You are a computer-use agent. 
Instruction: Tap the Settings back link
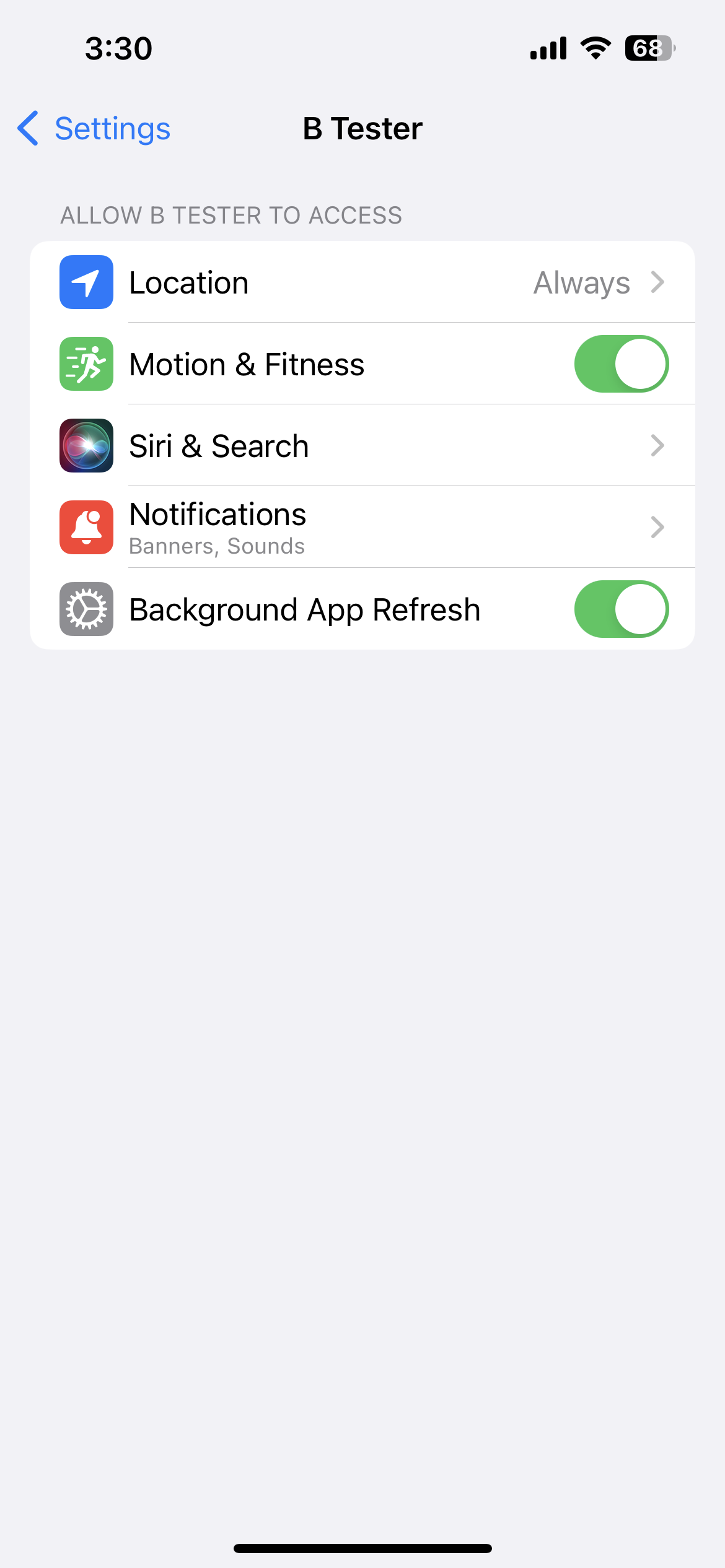[92, 128]
